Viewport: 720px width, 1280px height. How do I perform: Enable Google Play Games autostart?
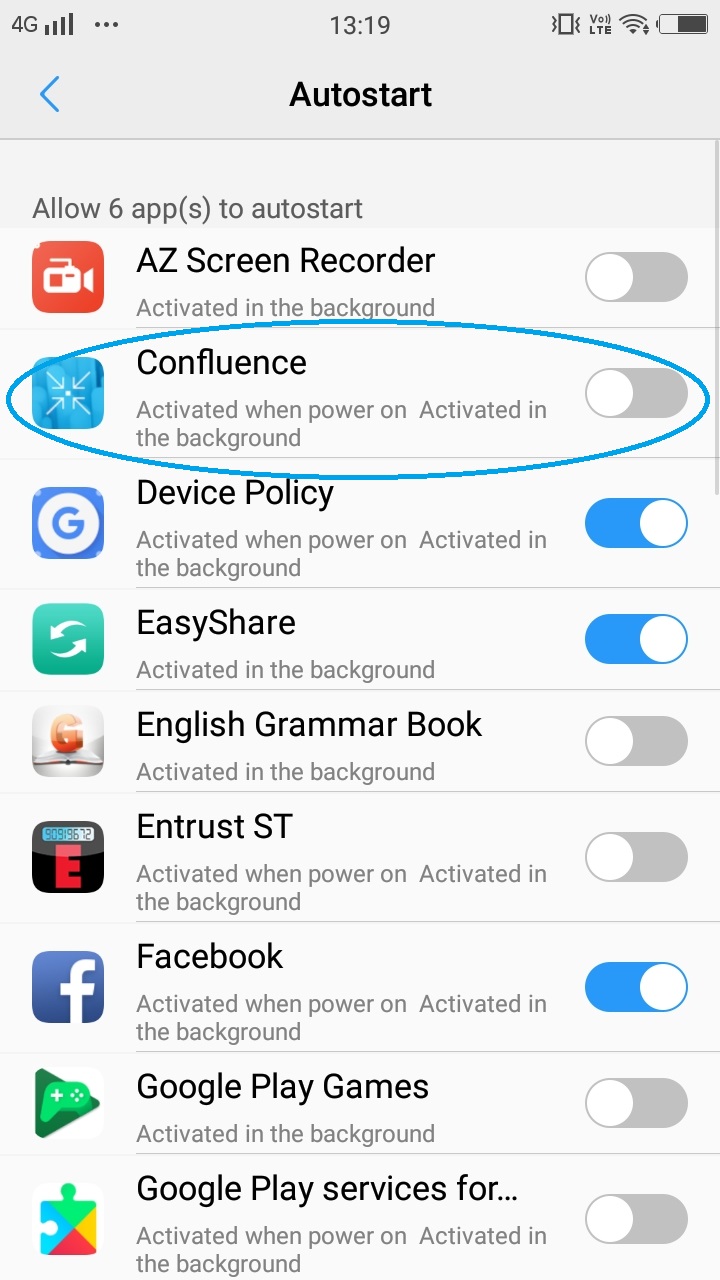(636, 1103)
